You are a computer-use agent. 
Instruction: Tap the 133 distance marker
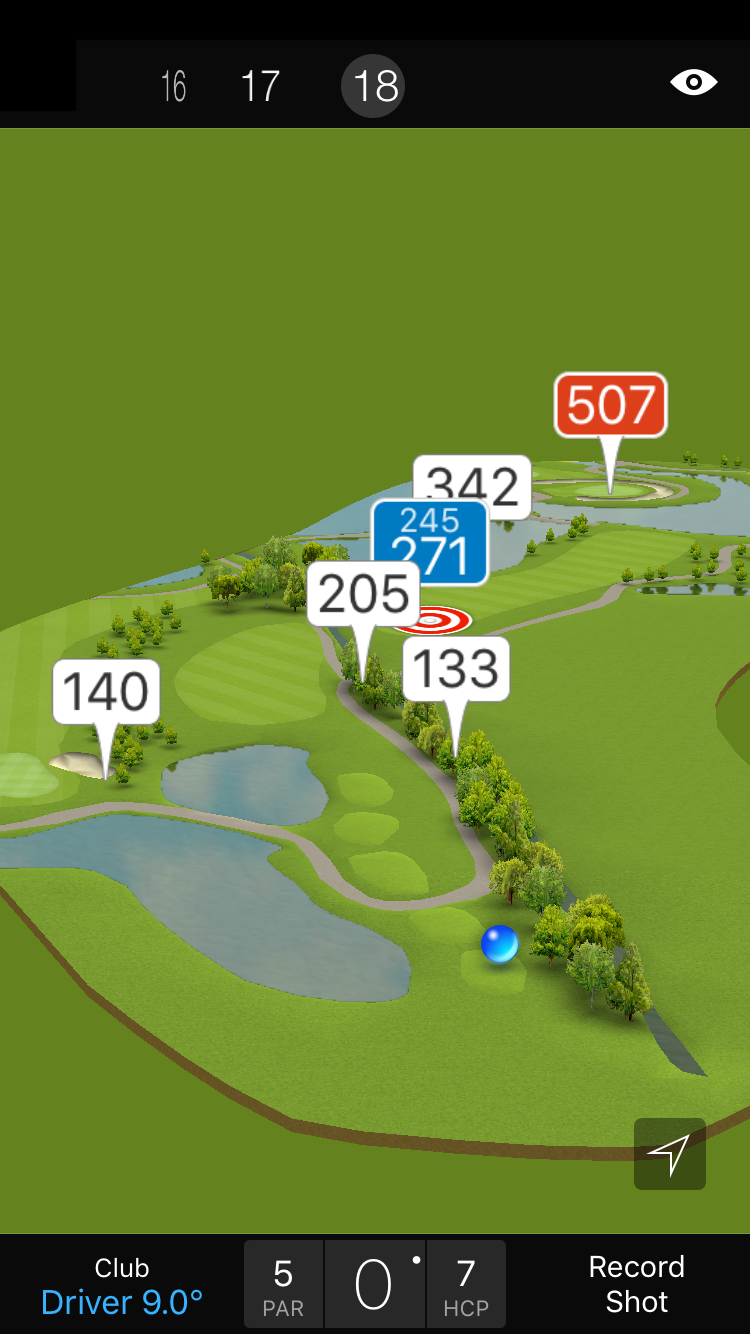456,668
